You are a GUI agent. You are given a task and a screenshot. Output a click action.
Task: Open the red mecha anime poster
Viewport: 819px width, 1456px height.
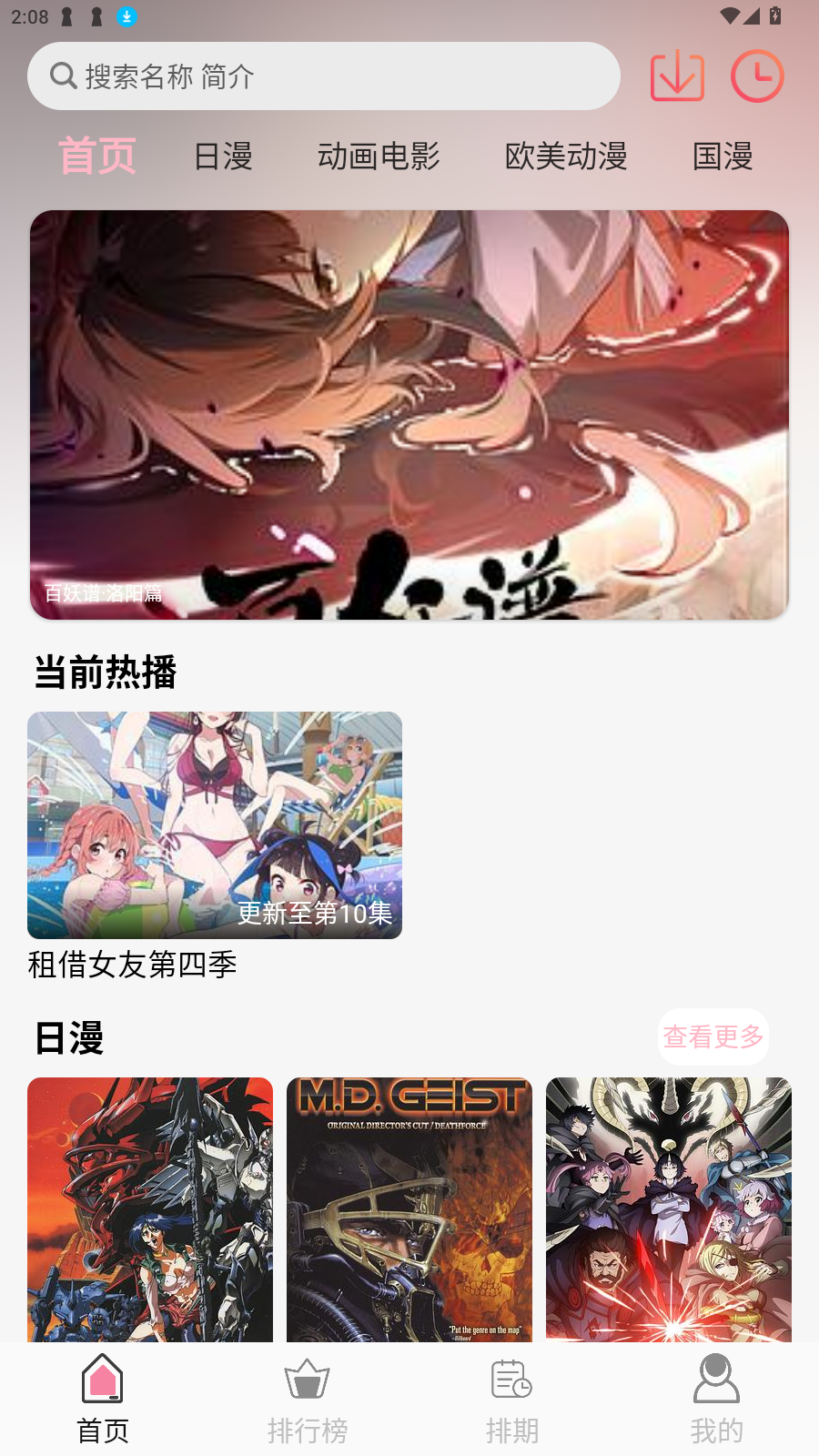150,1208
